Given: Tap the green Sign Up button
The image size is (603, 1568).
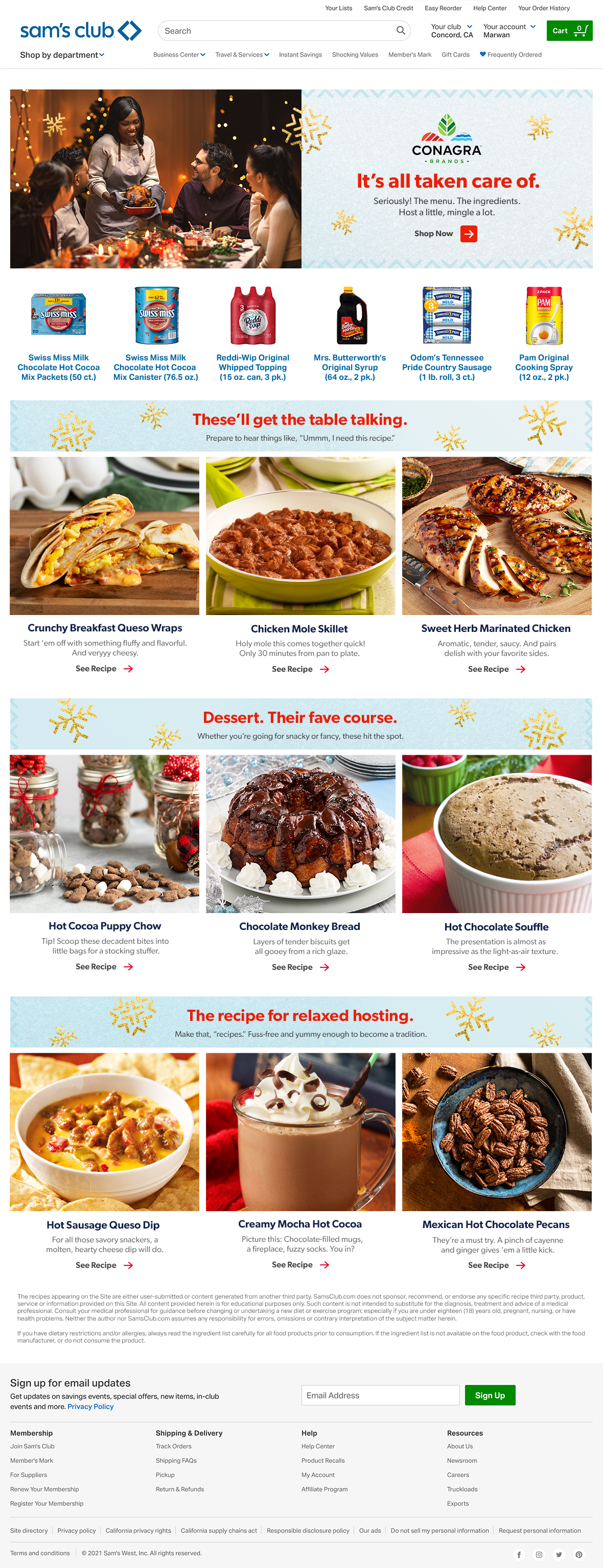Looking at the screenshot, I should coord(489,1395).
